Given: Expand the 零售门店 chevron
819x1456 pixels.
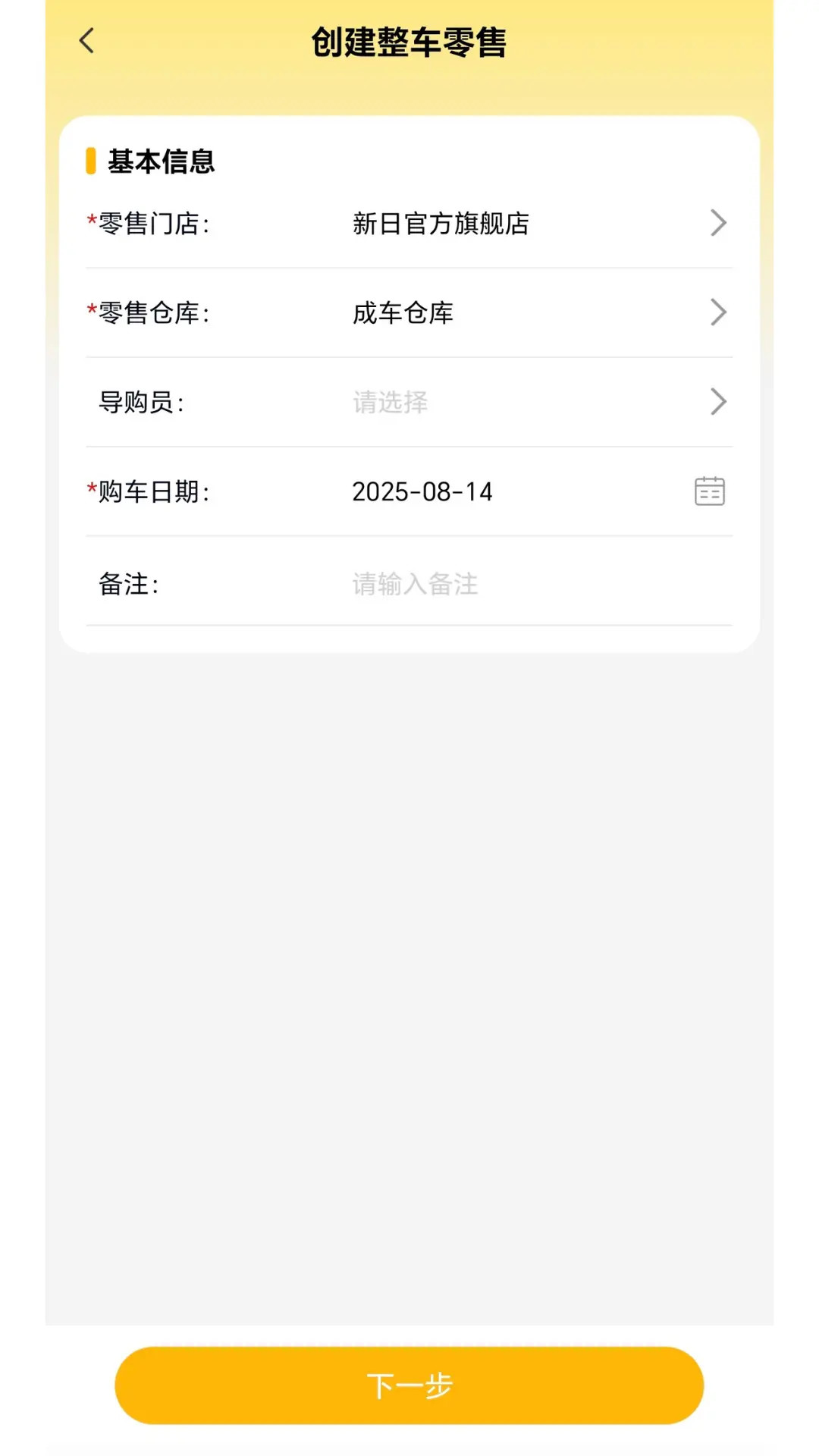Looking at the screenshot, I should click(x=717, y=223).
